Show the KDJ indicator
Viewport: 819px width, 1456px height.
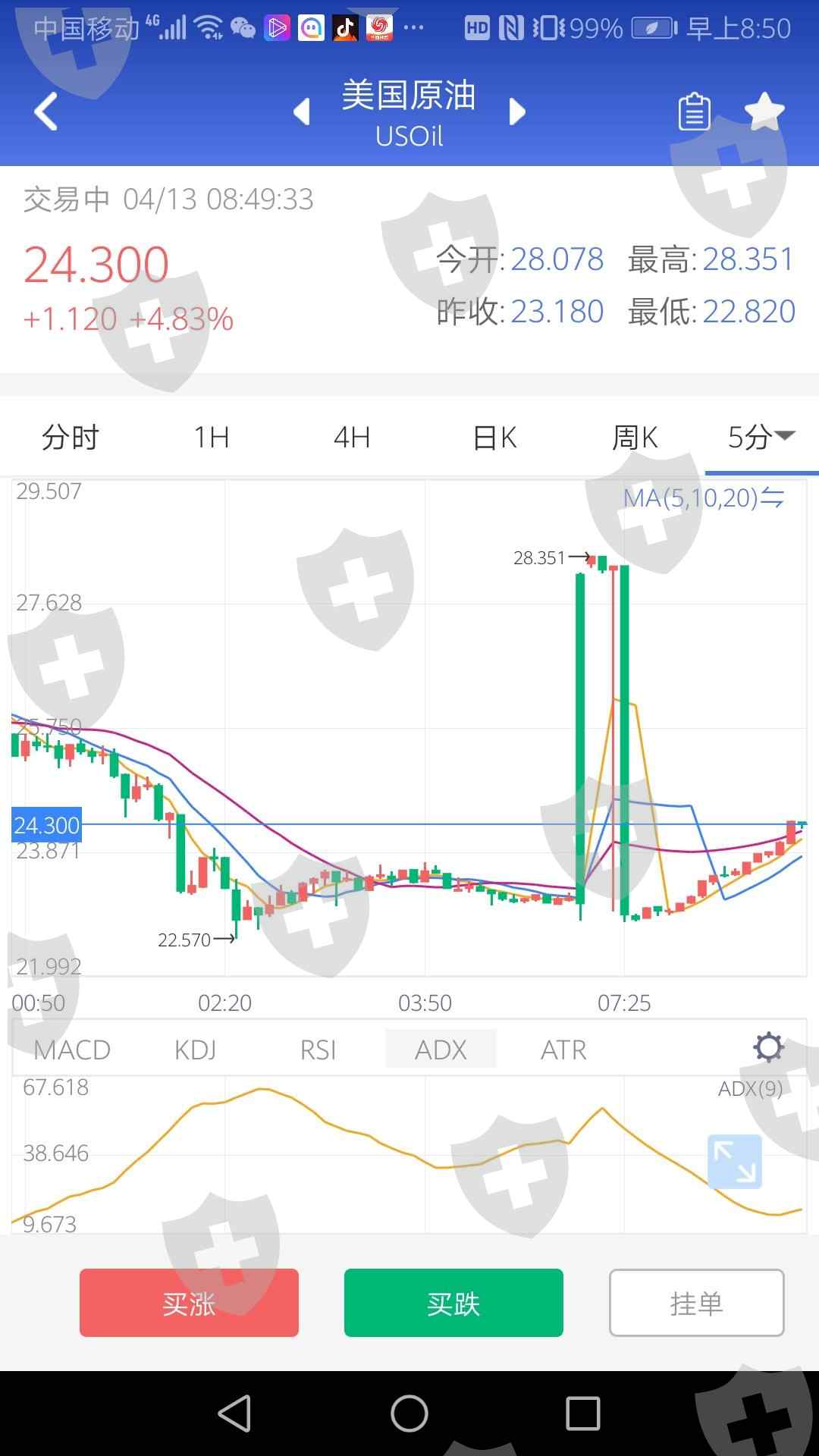tap(196, 1050)
